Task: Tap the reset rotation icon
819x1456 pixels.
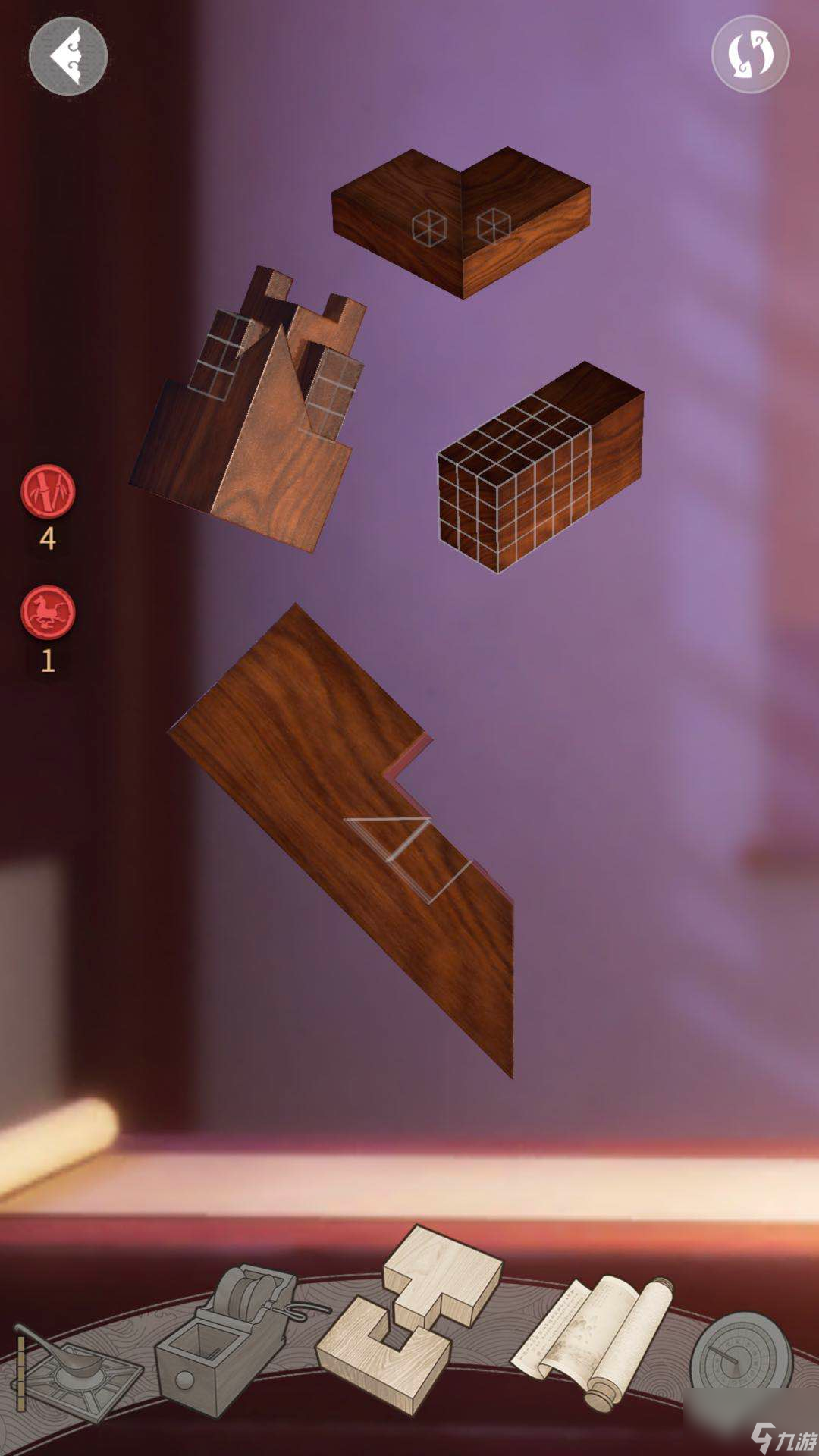Action: point(750,55)
